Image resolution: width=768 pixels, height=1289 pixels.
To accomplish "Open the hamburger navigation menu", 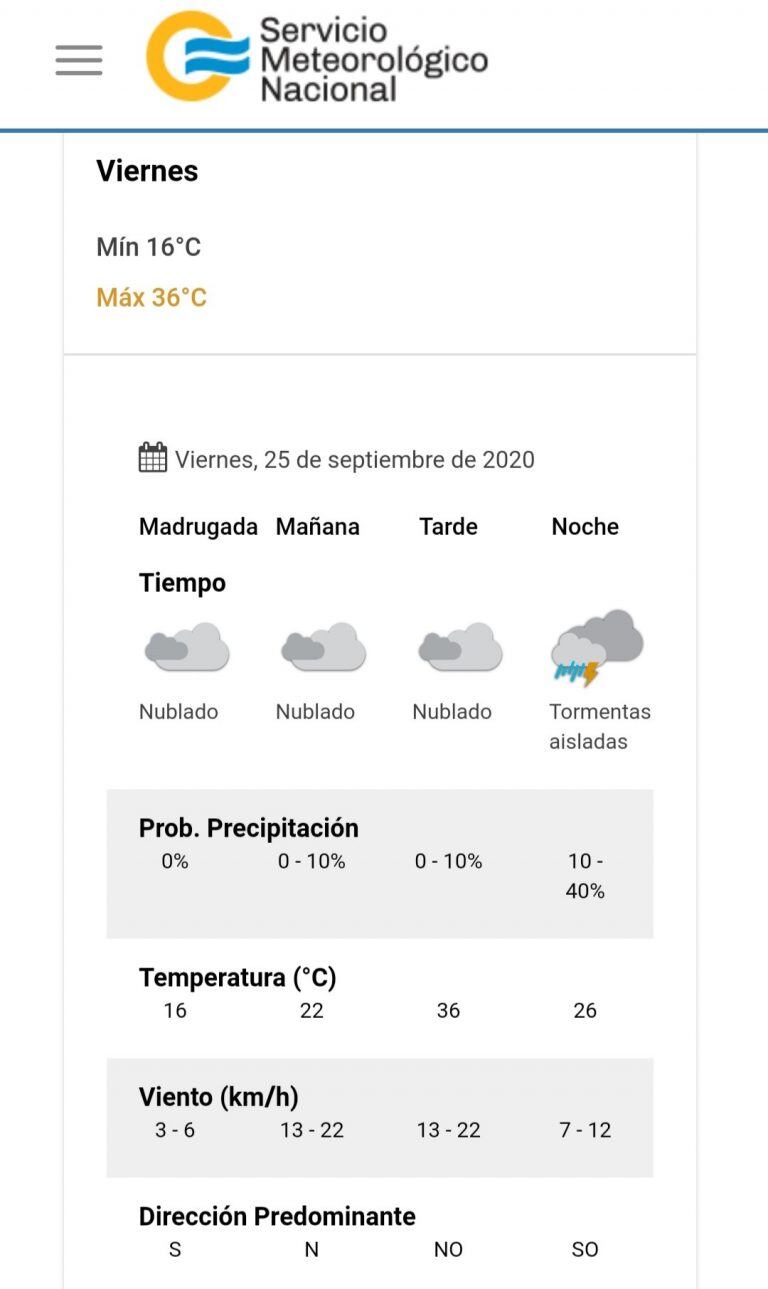I will 79,60.
